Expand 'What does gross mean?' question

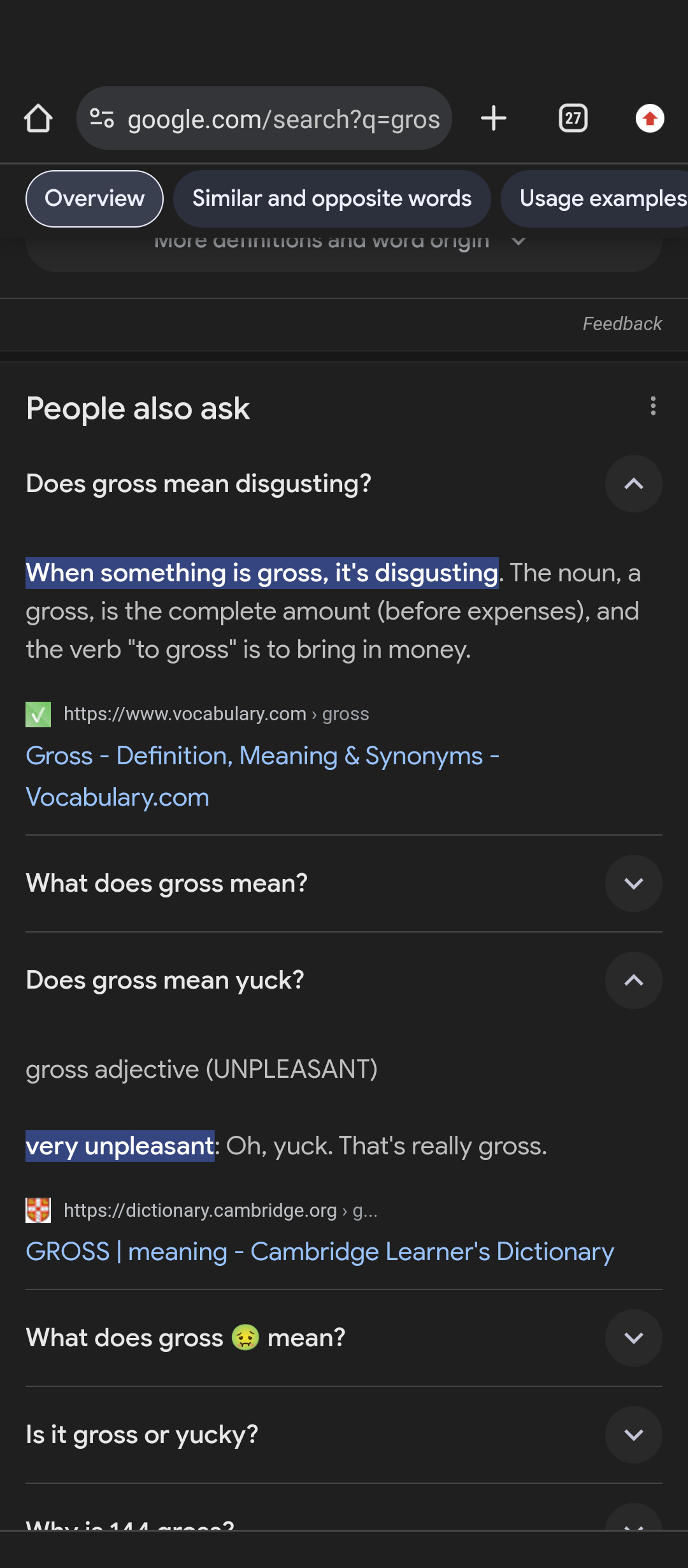point(344,883)
